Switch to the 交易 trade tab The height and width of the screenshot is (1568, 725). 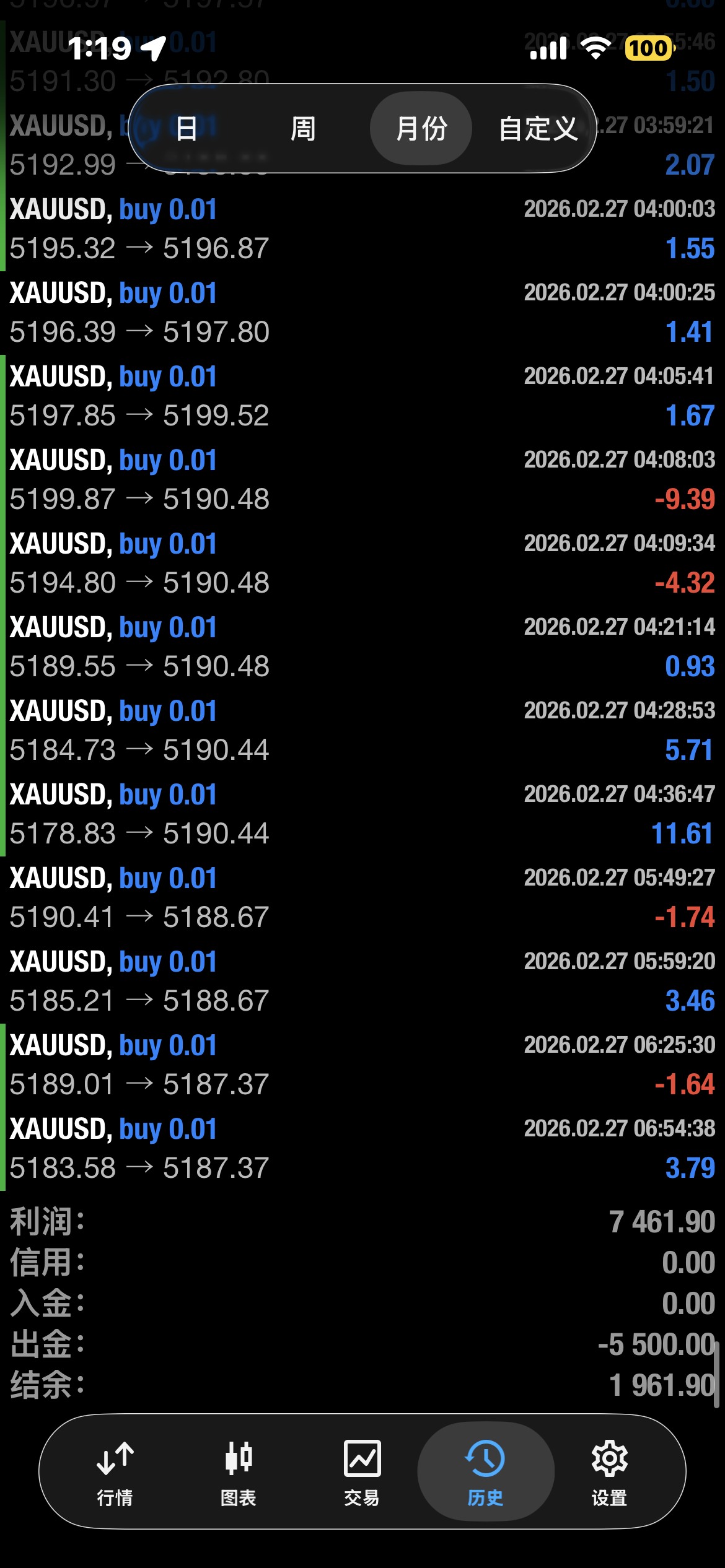tap(362, 1471)
